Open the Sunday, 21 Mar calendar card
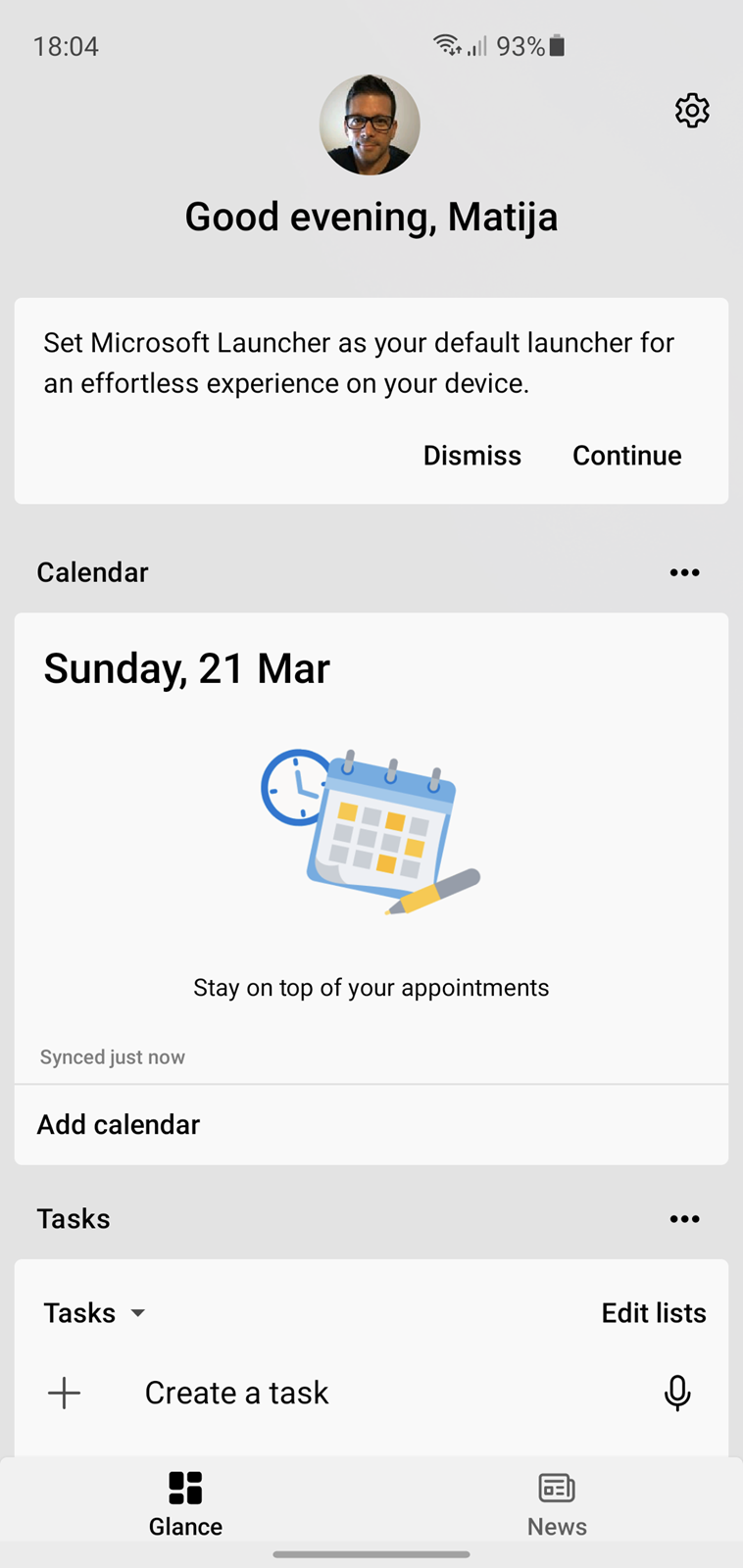The height and width of the screenshot is (1568, 743). point(371,848)
